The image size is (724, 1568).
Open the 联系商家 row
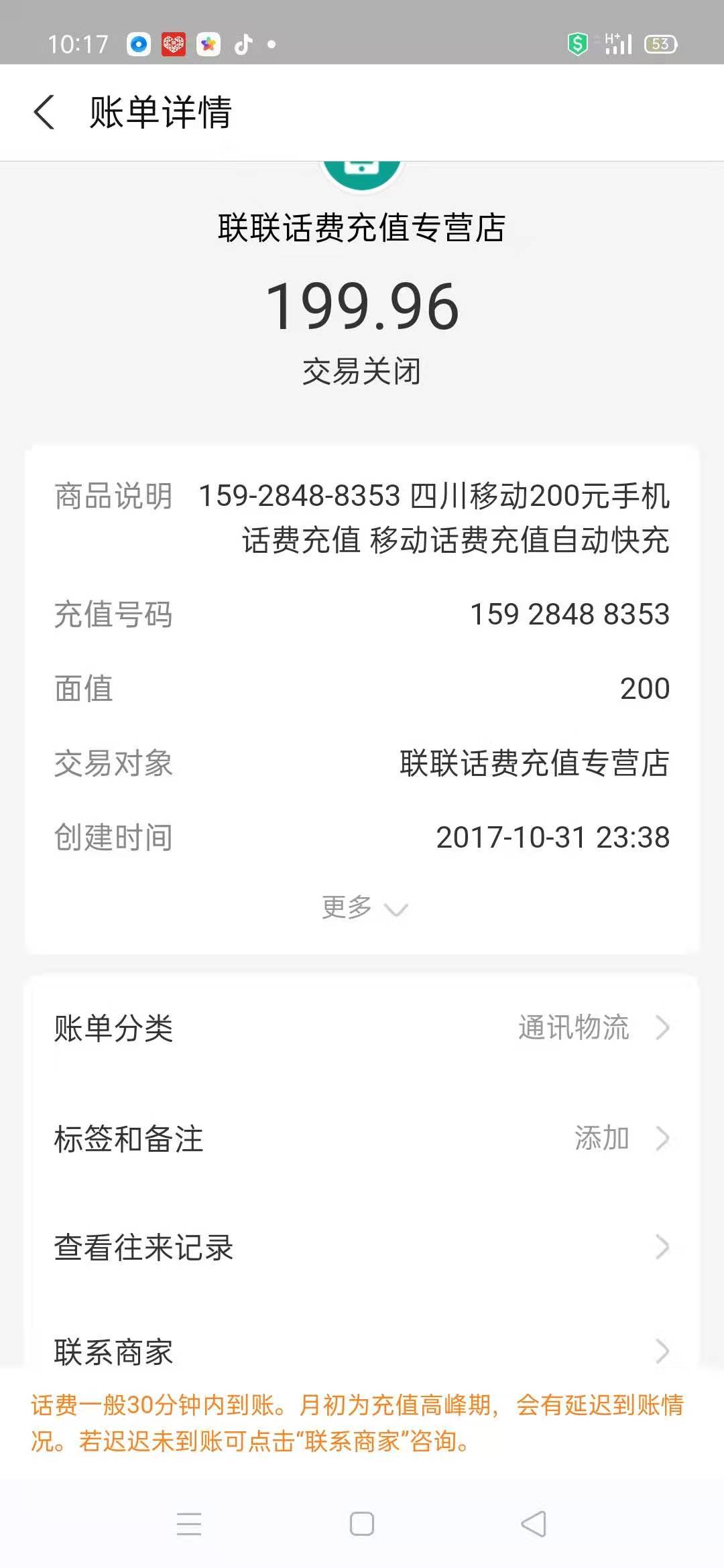point(362,1351)
